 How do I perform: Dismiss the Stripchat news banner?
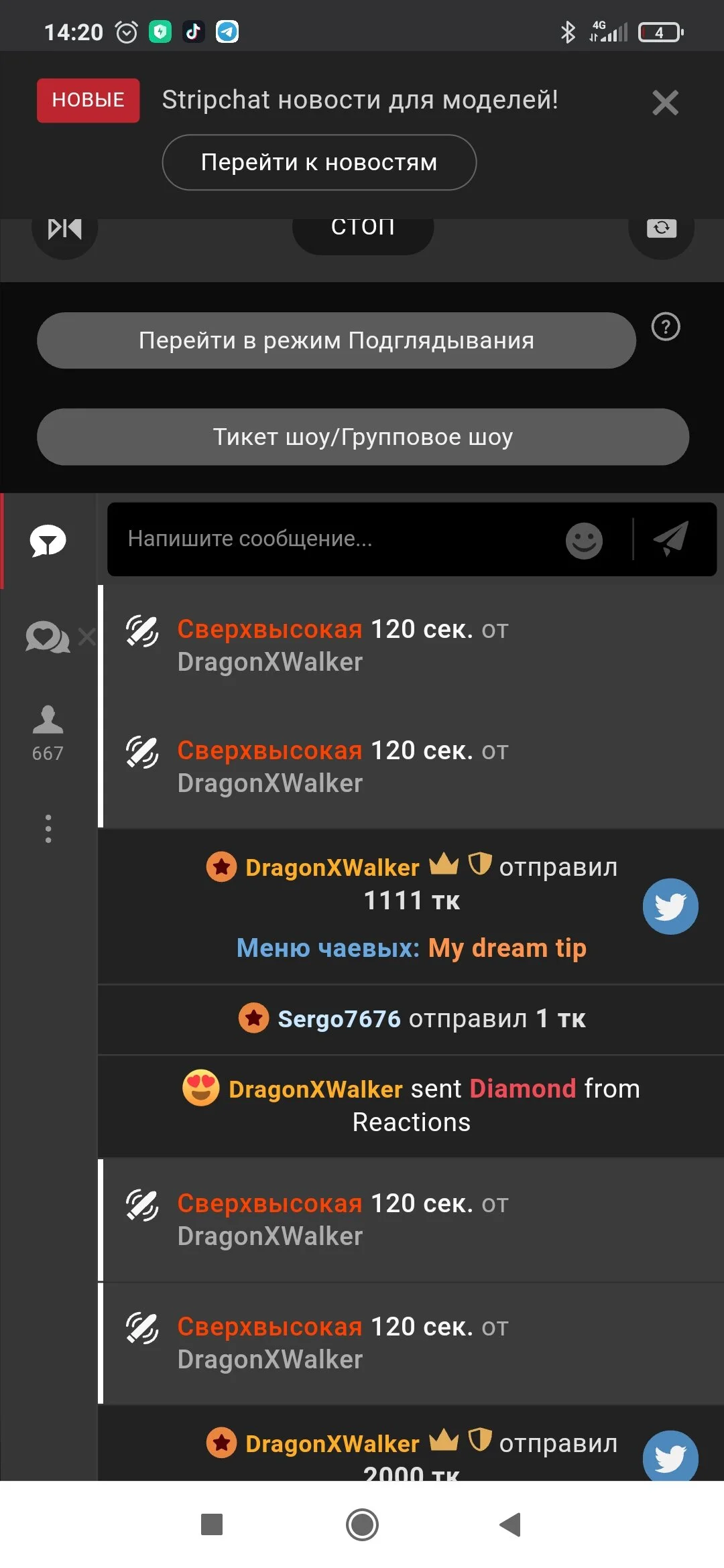click(x=665, y=103)
